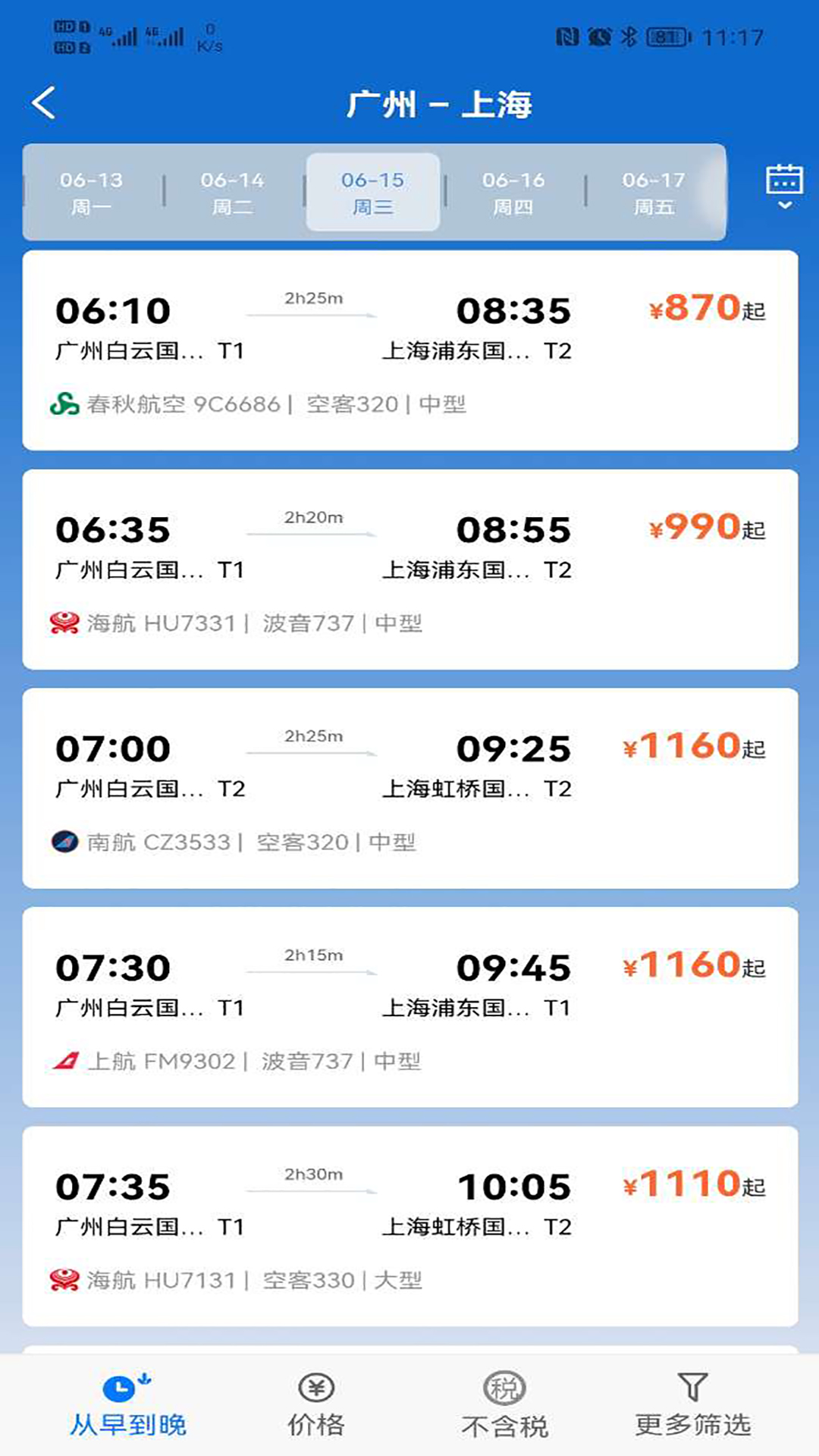Toggle the 不含税 price option
This screenshot has height=1456, width=819.
pyautogui.click(x=504, y=1406)
